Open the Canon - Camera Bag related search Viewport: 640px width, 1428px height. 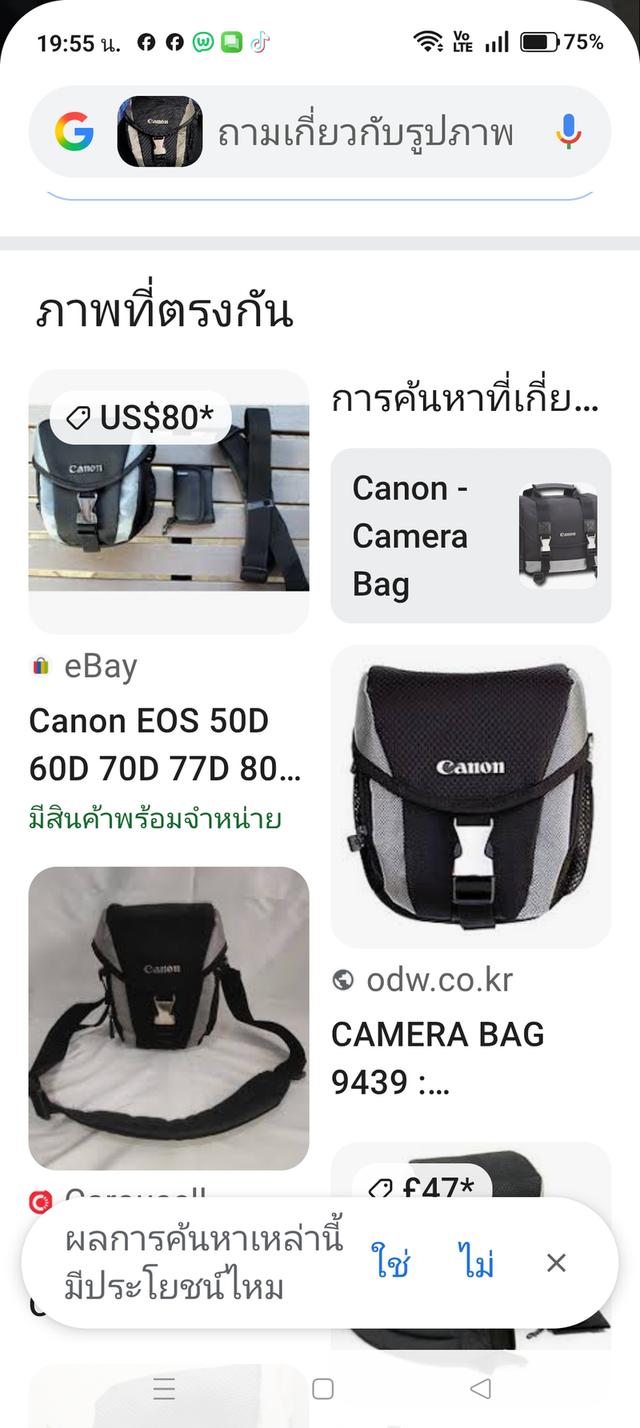470,535
